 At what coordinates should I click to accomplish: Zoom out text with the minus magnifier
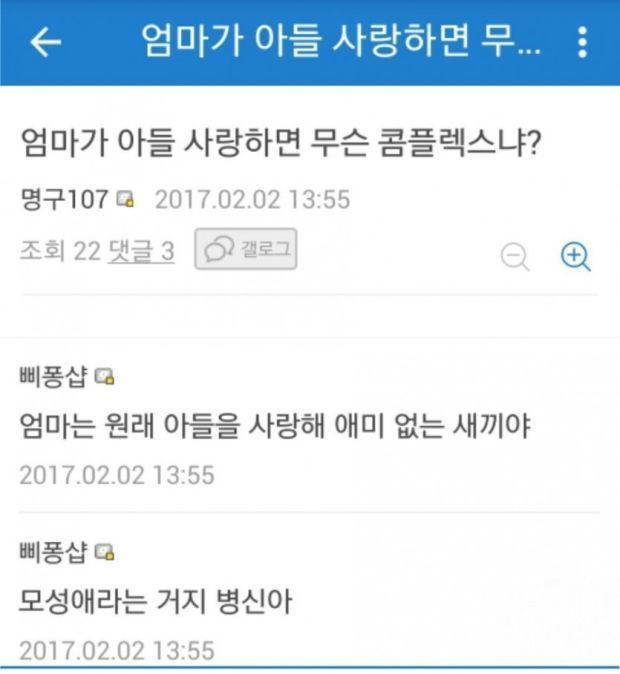(515, 257)
